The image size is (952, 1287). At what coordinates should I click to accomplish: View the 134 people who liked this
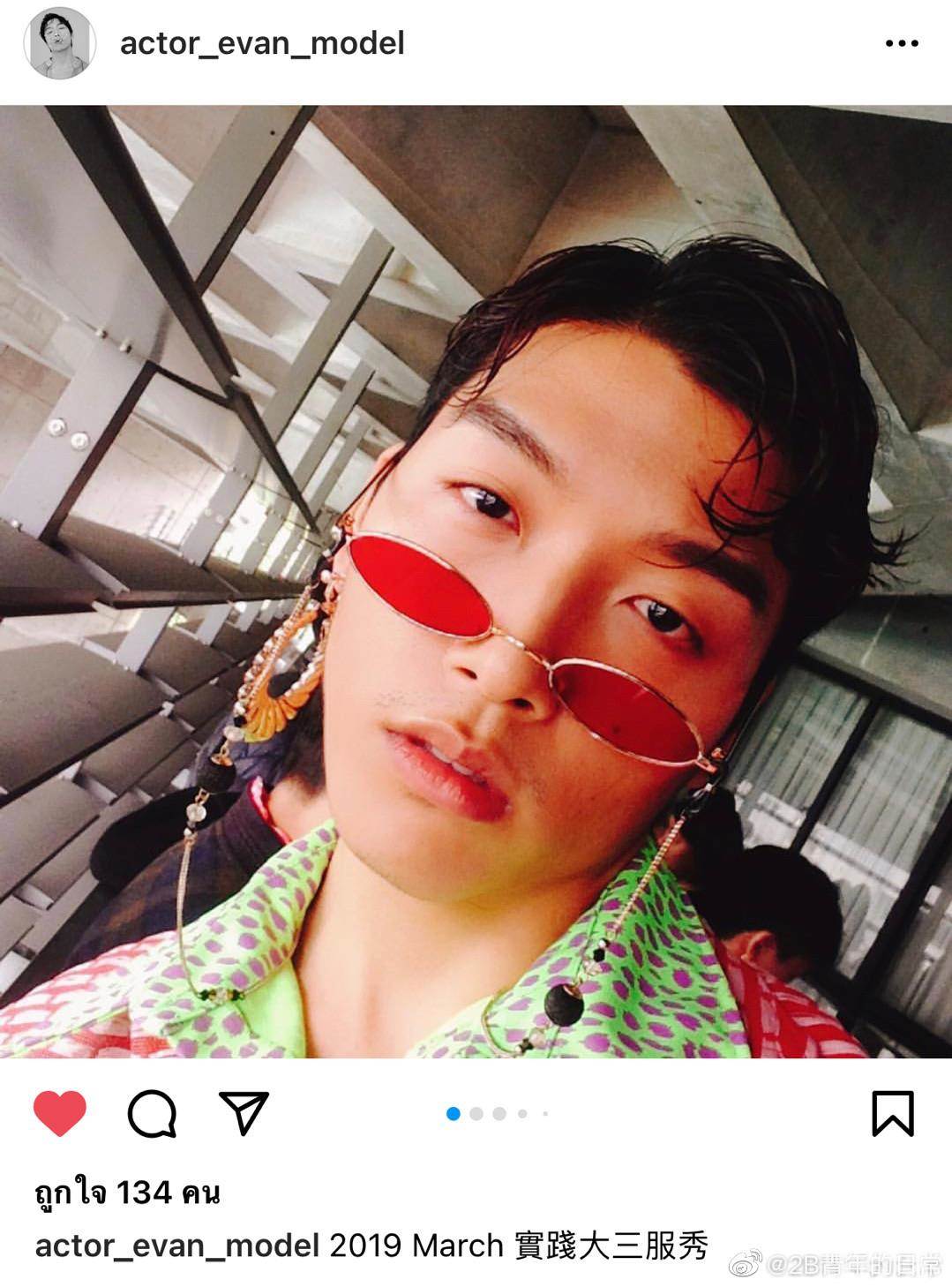127,1193
